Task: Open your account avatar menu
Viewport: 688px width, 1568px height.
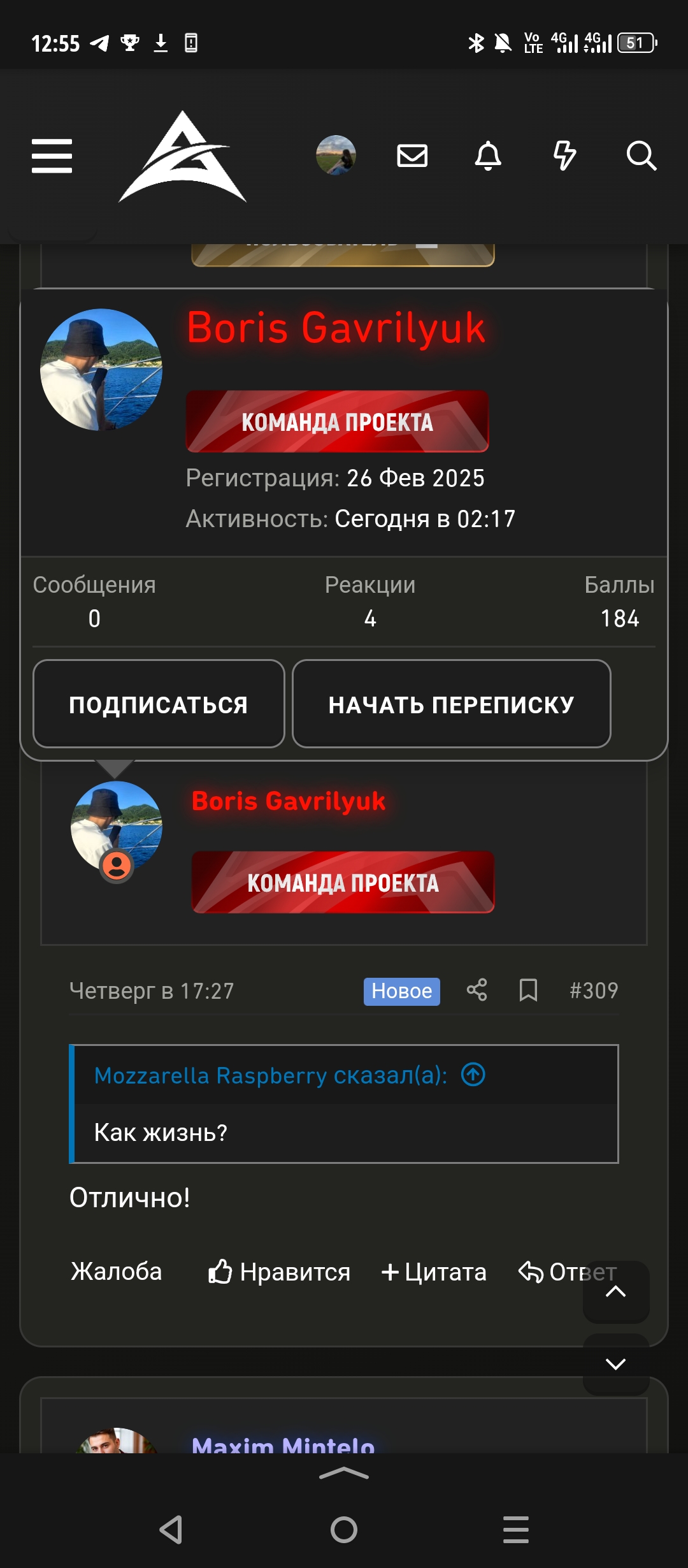Action: click(336, 155)
